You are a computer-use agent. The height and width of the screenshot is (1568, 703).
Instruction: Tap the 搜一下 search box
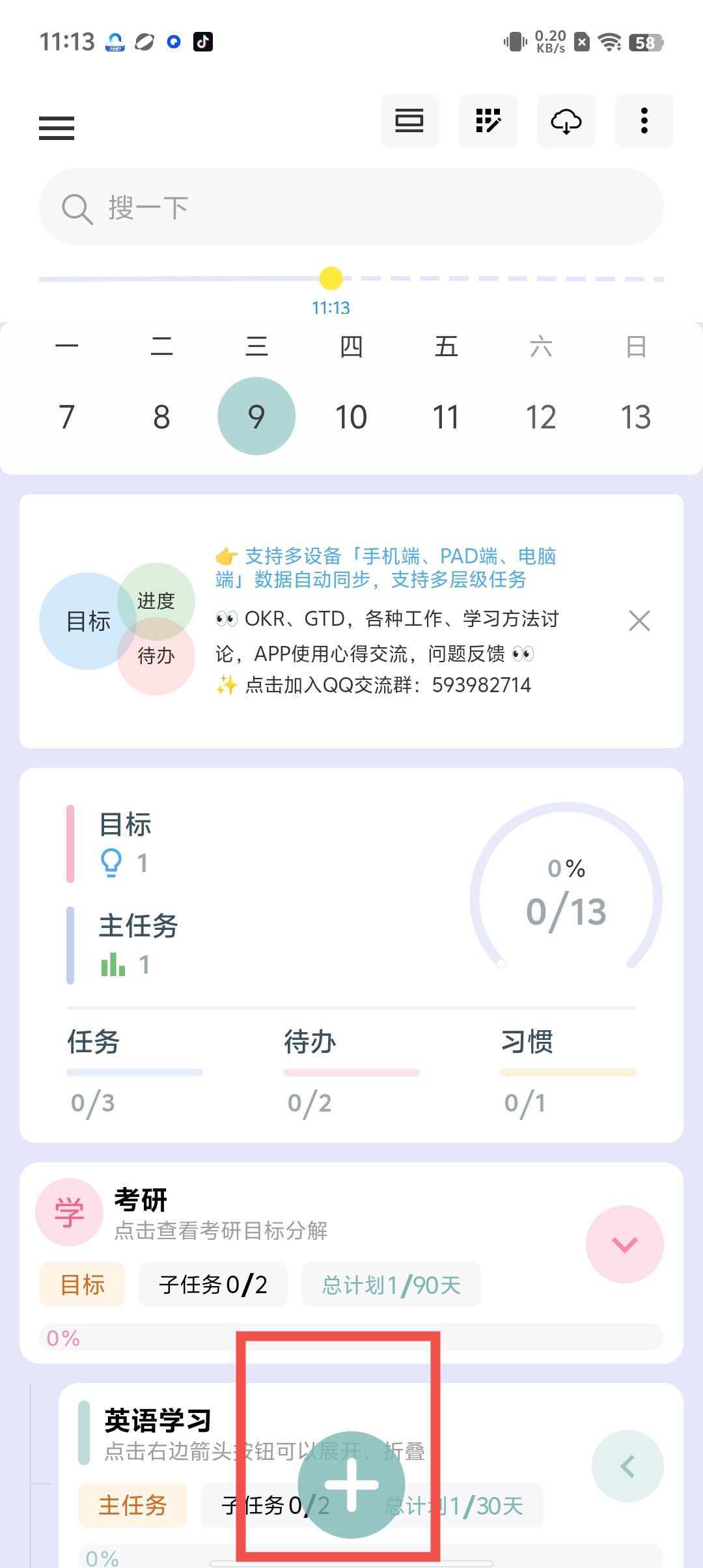[351, 208]
